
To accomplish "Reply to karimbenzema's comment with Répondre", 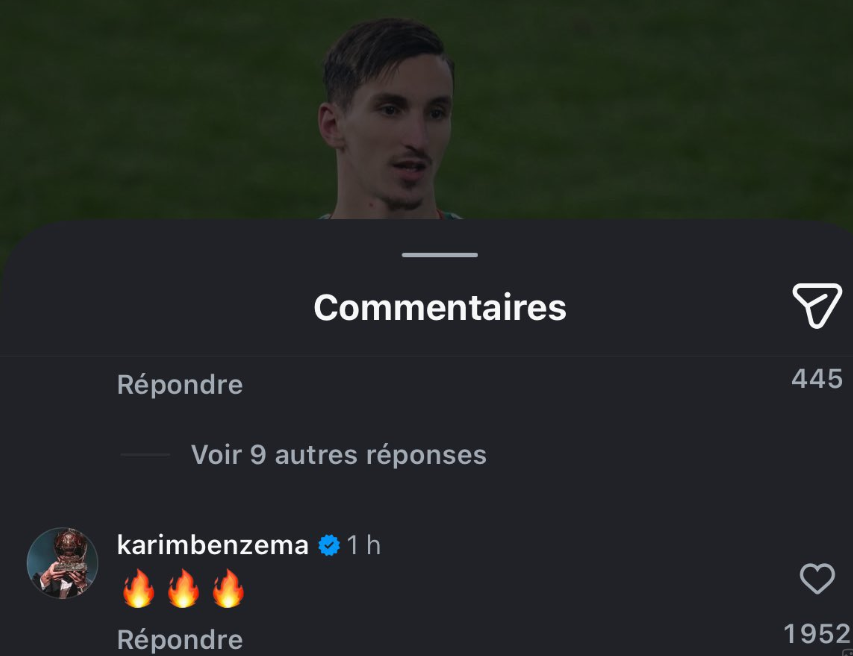I will (179, 639).
